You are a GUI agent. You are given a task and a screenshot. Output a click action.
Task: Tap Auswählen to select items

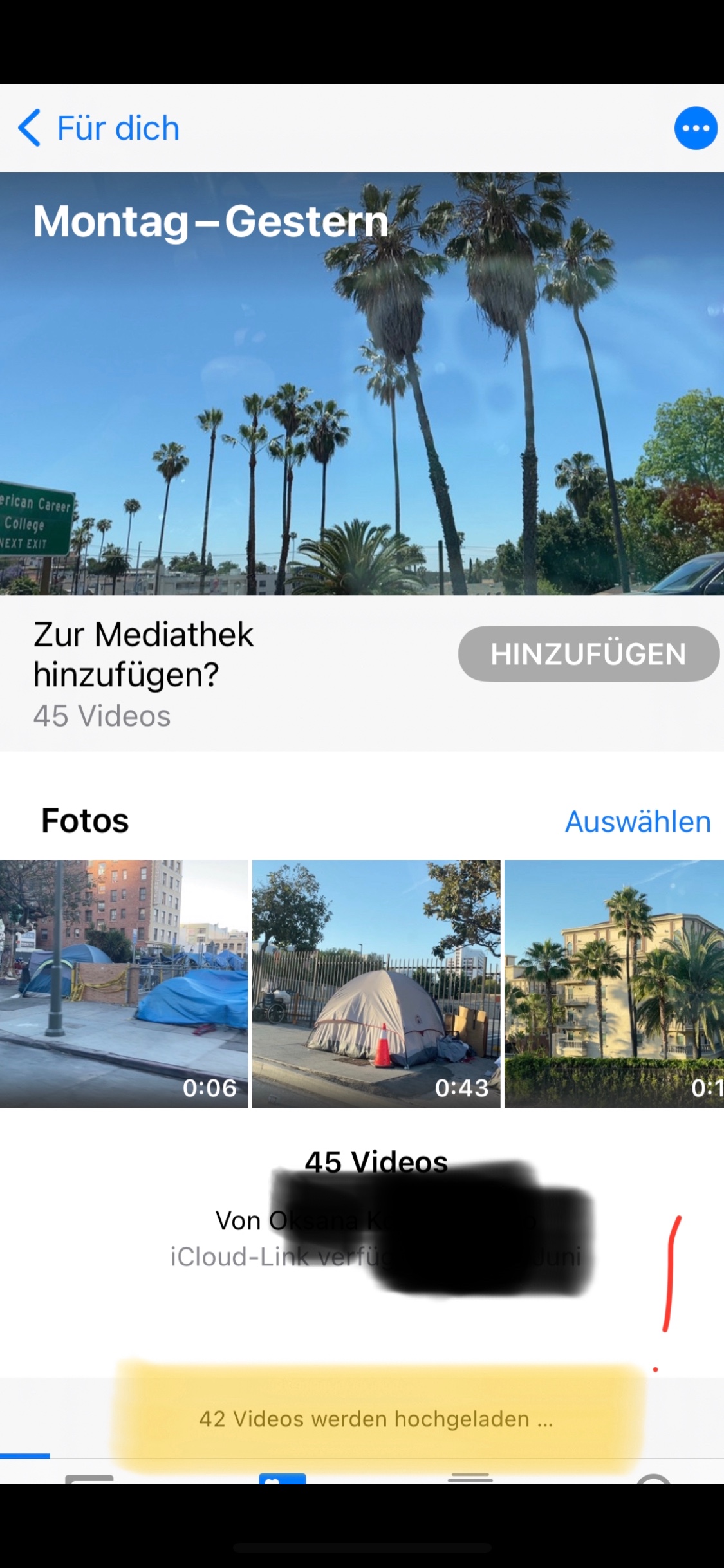637,821
